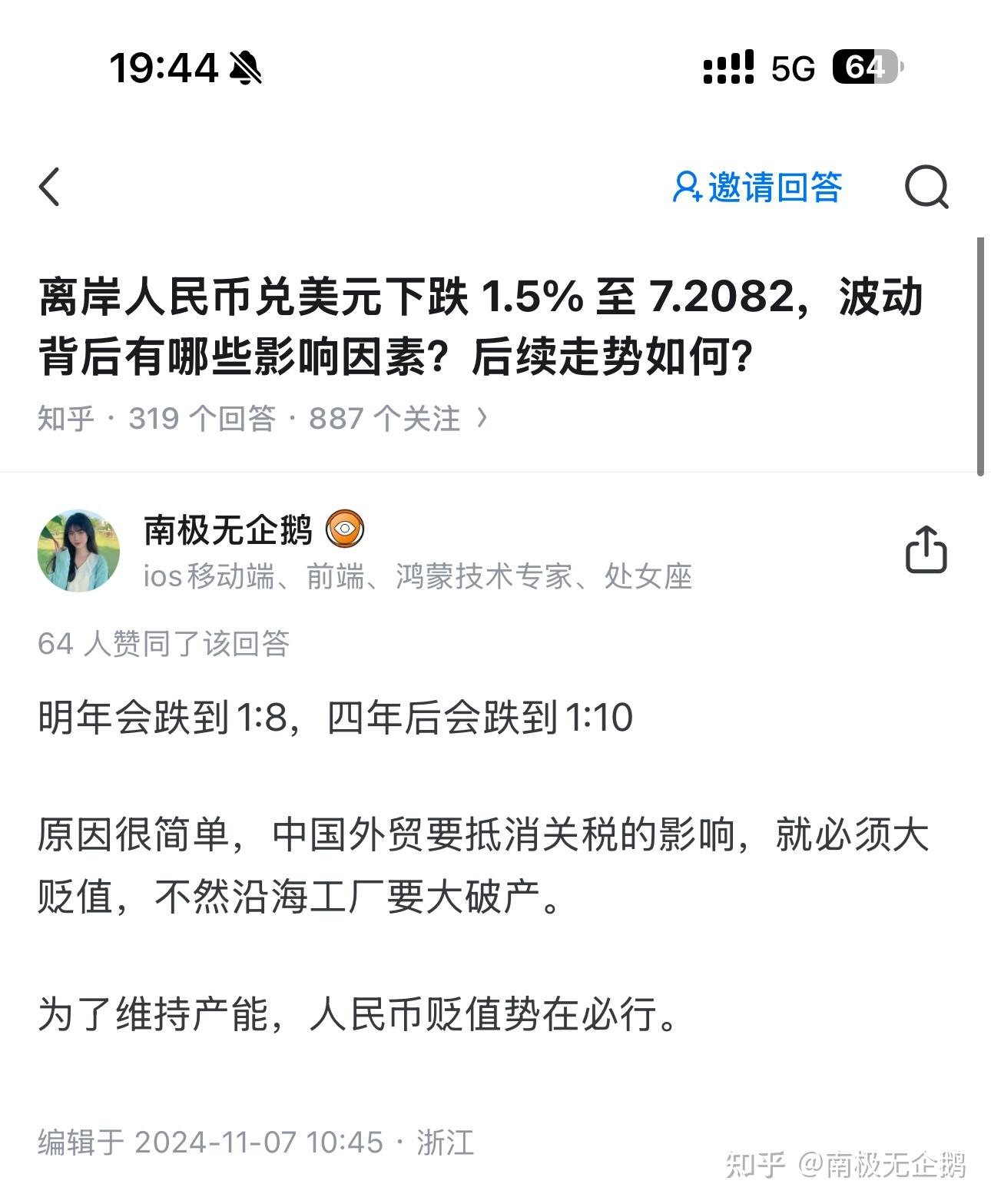Tap the muted notifications bell in status bar

click(244, 68)
